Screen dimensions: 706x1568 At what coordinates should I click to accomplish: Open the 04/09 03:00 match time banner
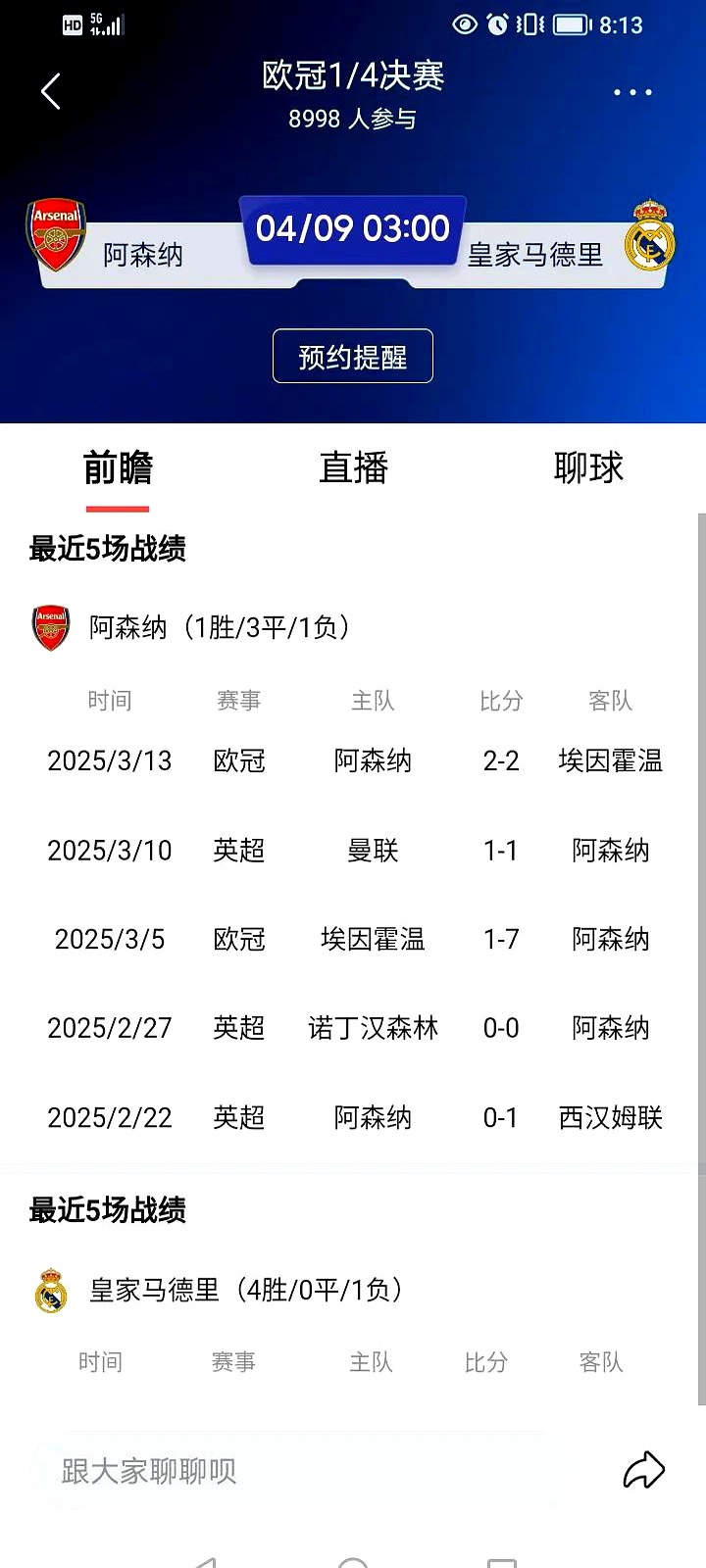click(352, 227)
